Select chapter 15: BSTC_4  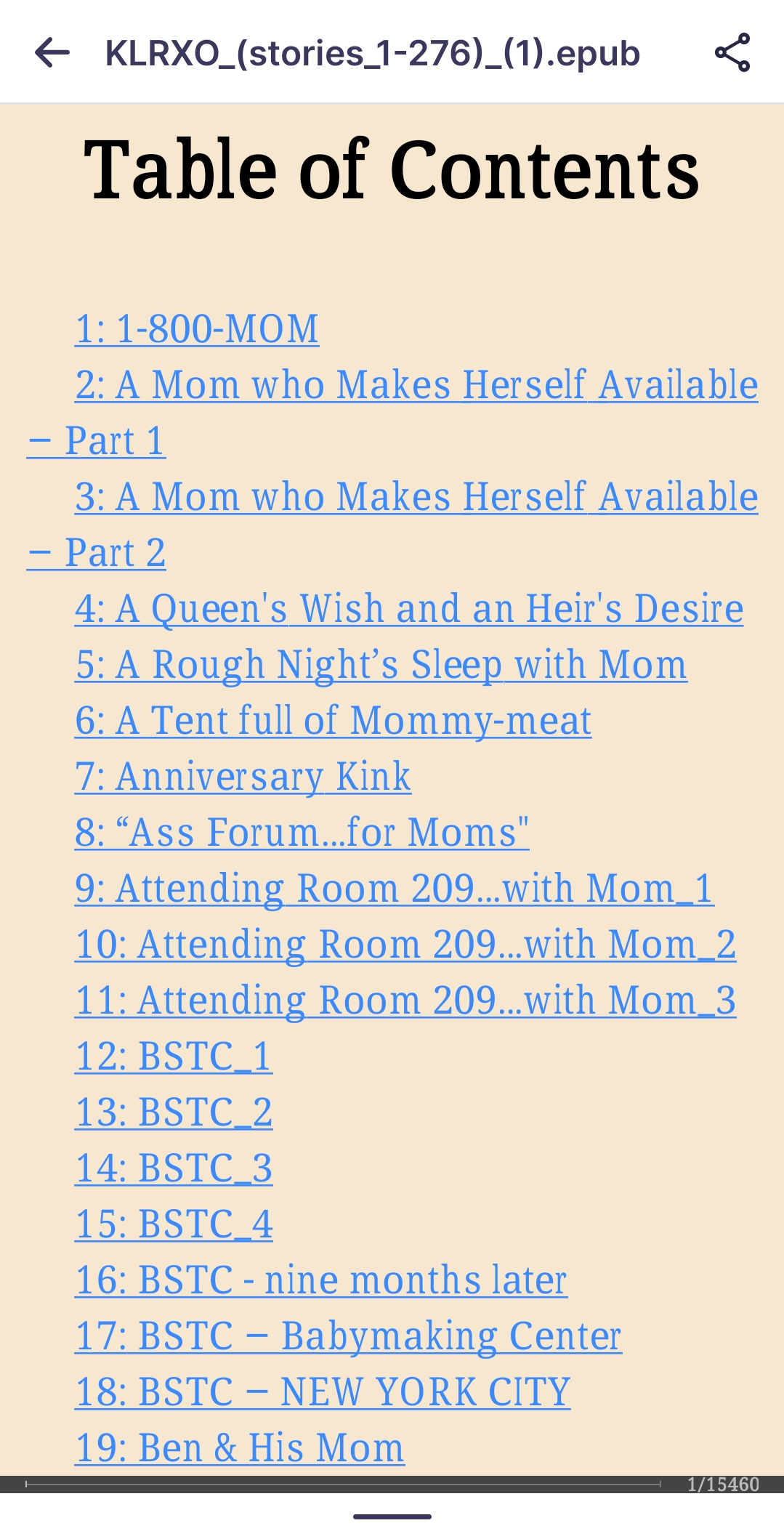pyautogui.click(x=174, y=1224)
